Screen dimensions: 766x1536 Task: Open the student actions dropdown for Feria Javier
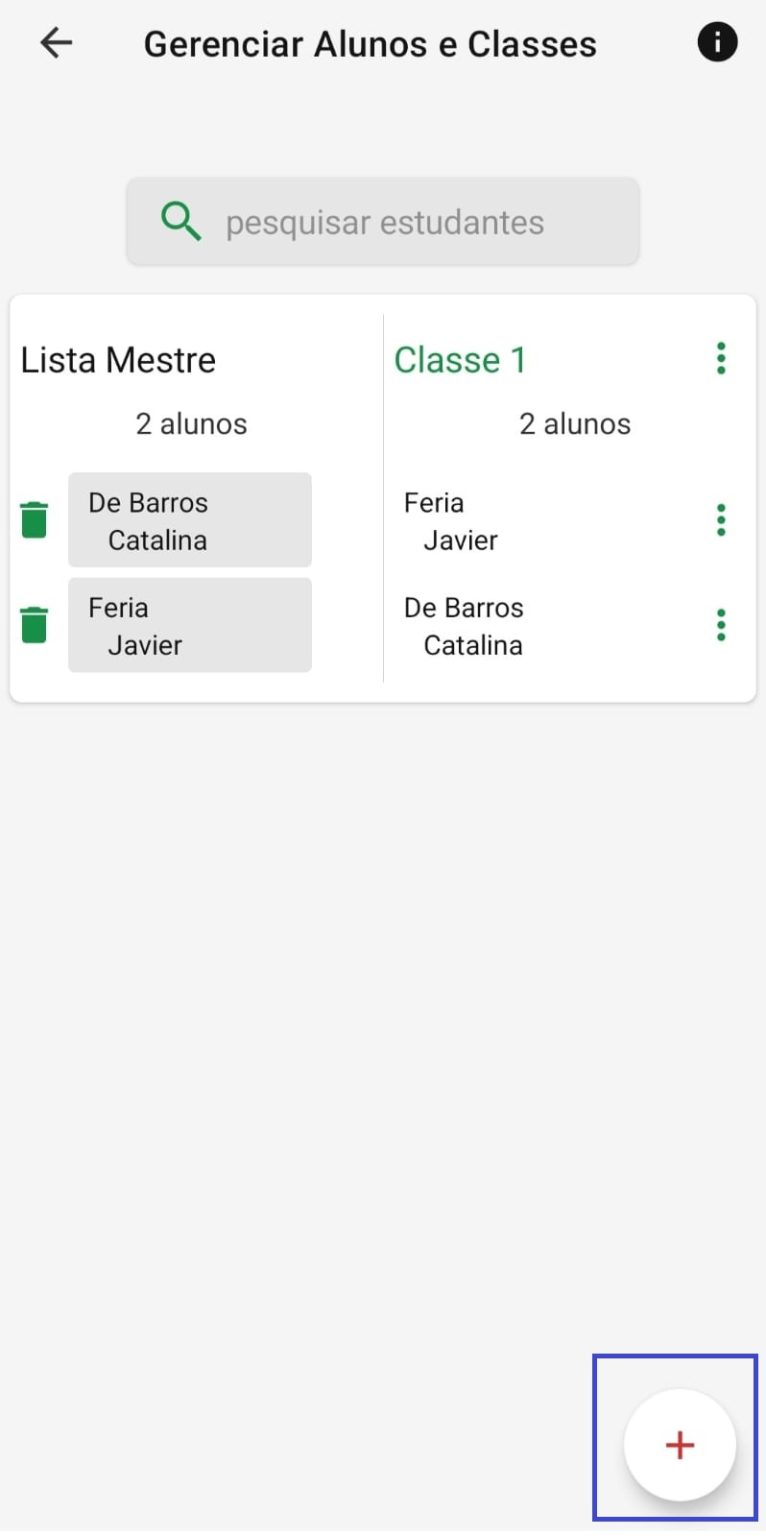click(x=721, y=520)
